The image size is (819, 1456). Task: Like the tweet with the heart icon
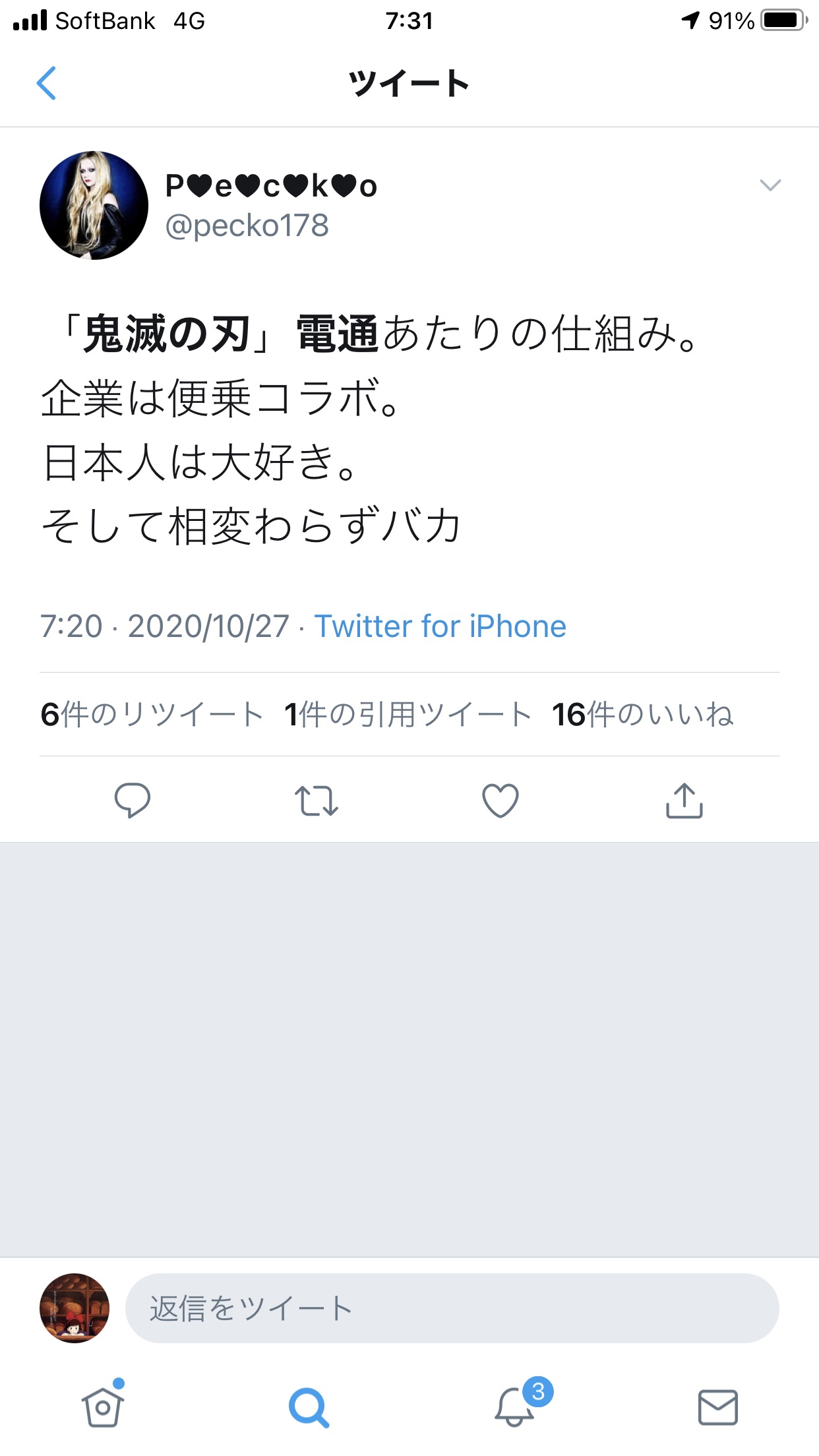[x=501, y=801]
